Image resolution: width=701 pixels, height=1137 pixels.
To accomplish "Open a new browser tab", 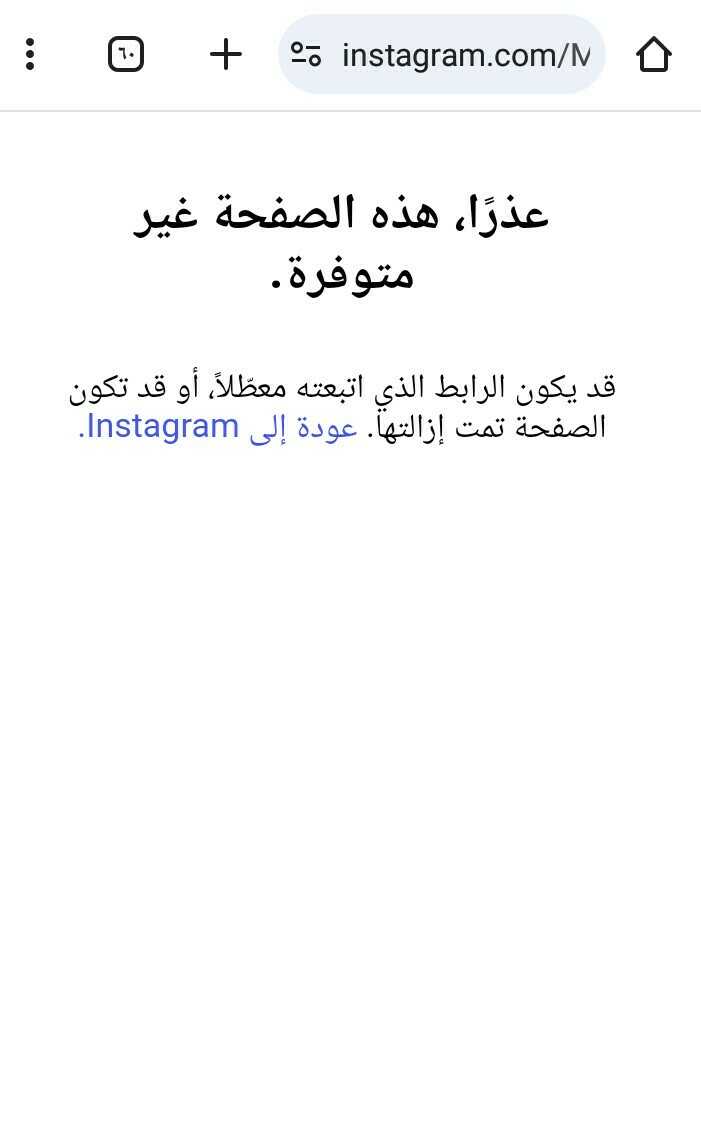I will pyautogui.click(x=226, y=54).
